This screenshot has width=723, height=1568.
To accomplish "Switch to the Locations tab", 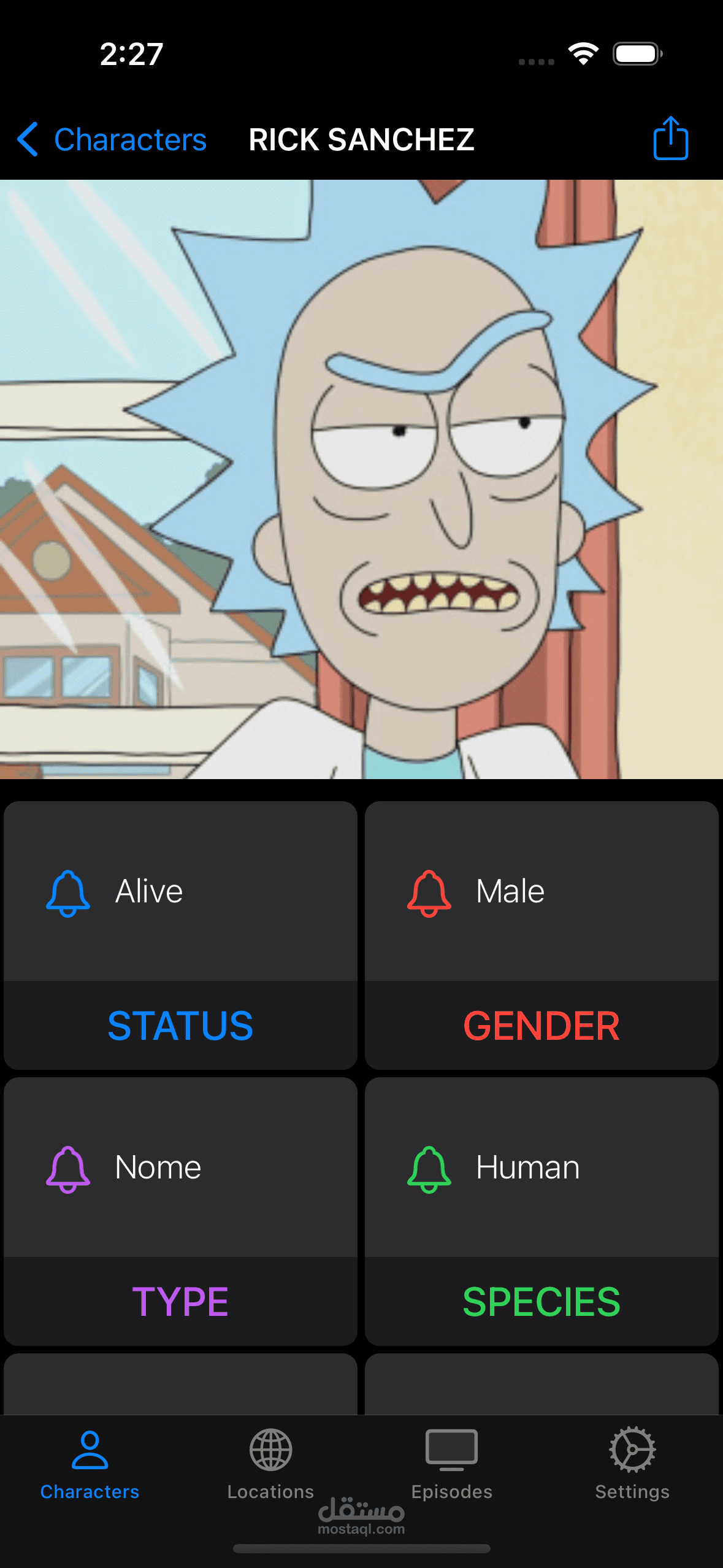I will tap(270, 1464).
